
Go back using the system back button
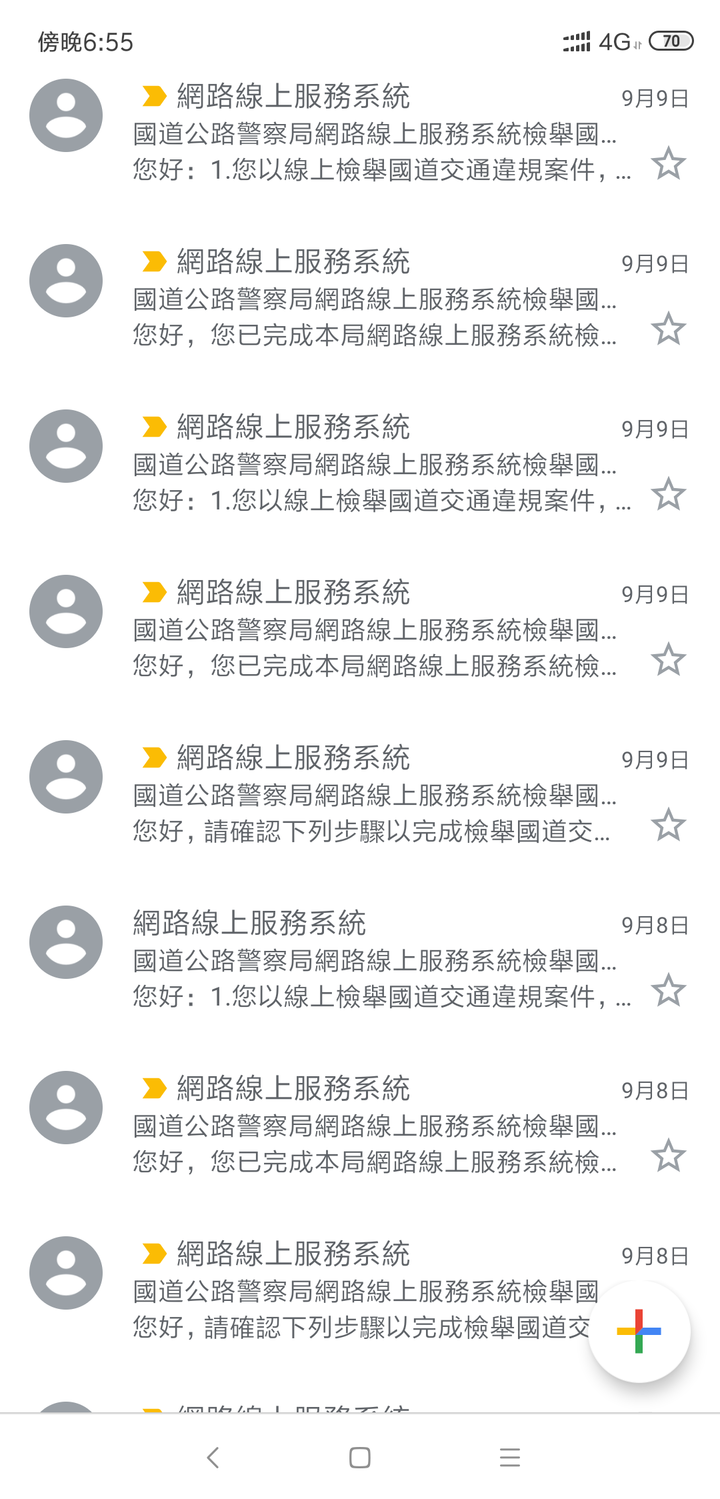point(212,1457)
